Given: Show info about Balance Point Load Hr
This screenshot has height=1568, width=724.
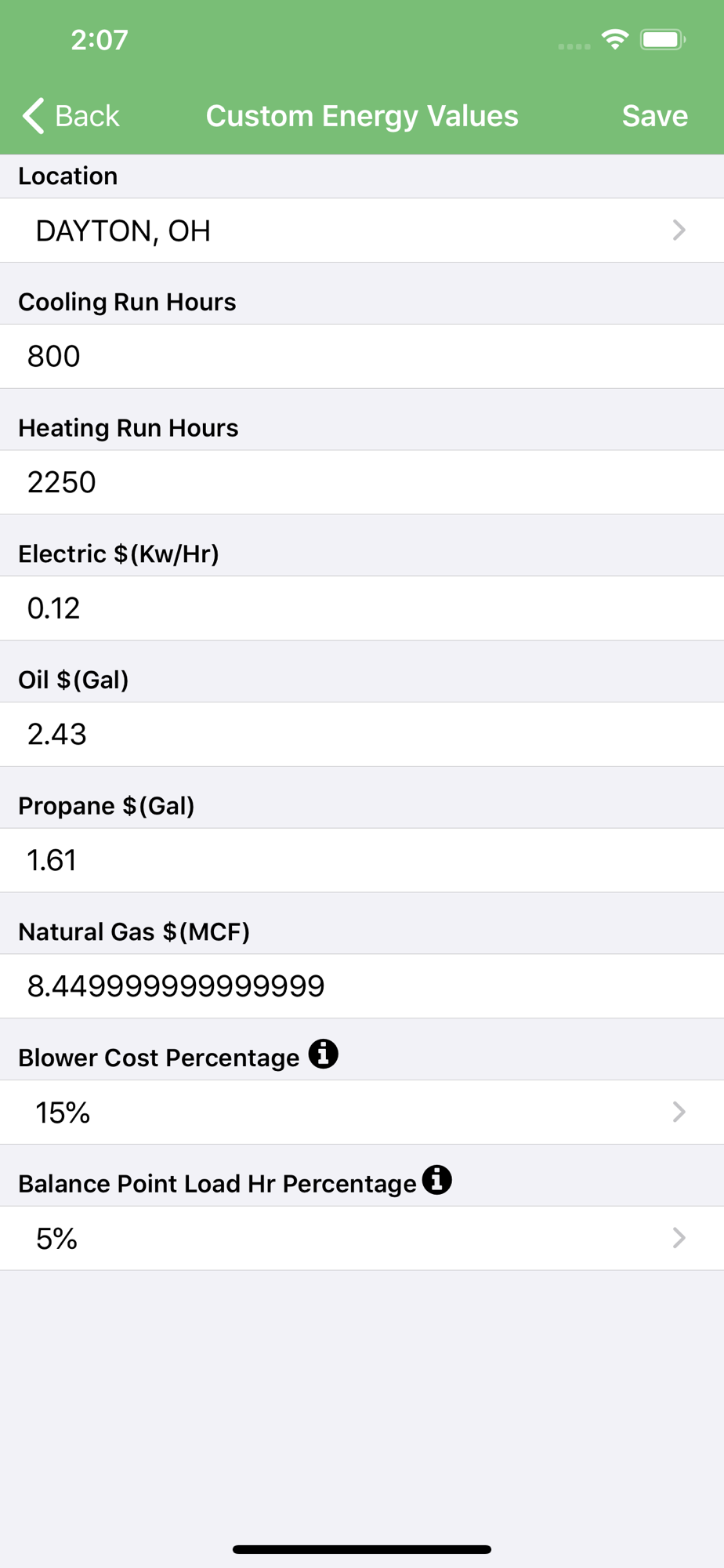Looking at the screenshot, I should click(x=437, y=1179).
